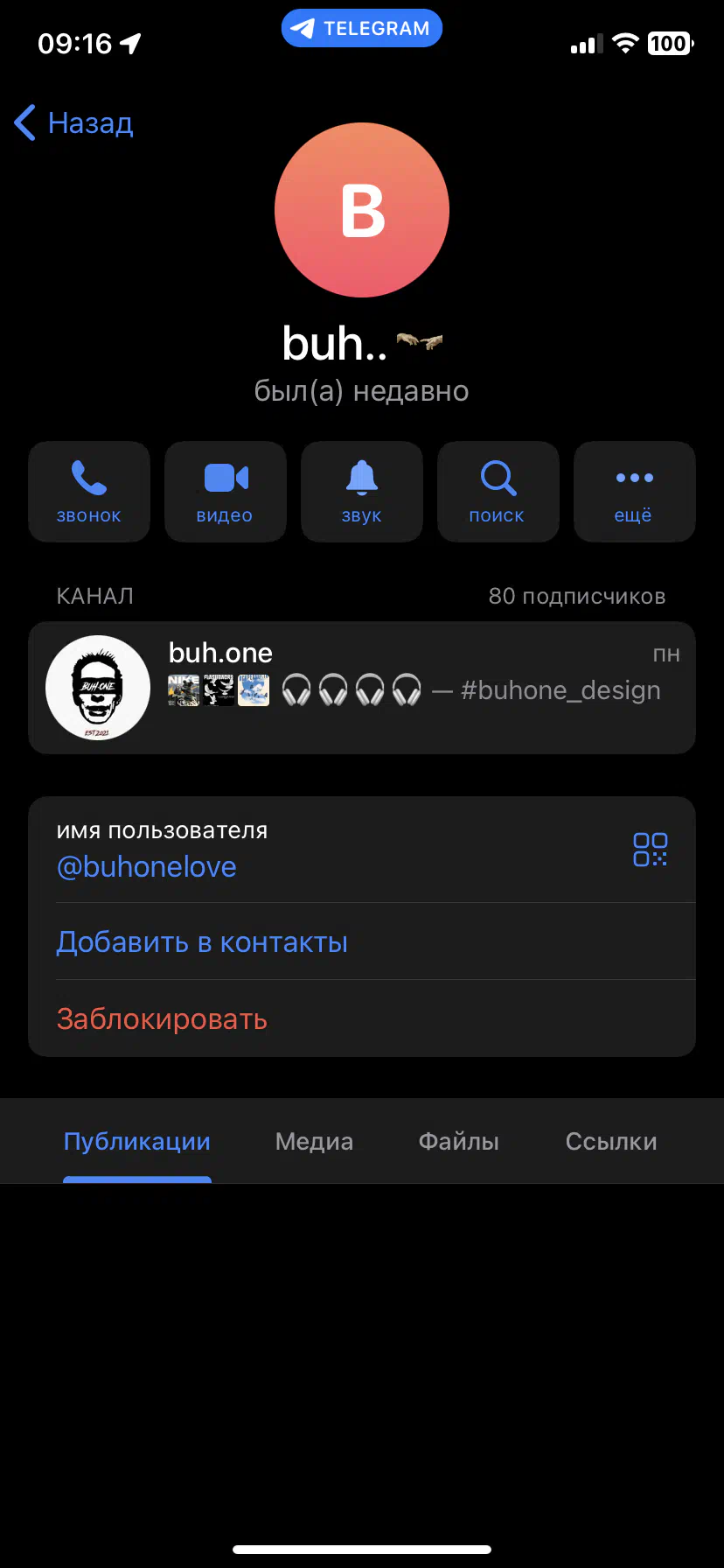Mute notifications with the звук bell
Viewport: 724px width, 1568px height.
[362, 492]
